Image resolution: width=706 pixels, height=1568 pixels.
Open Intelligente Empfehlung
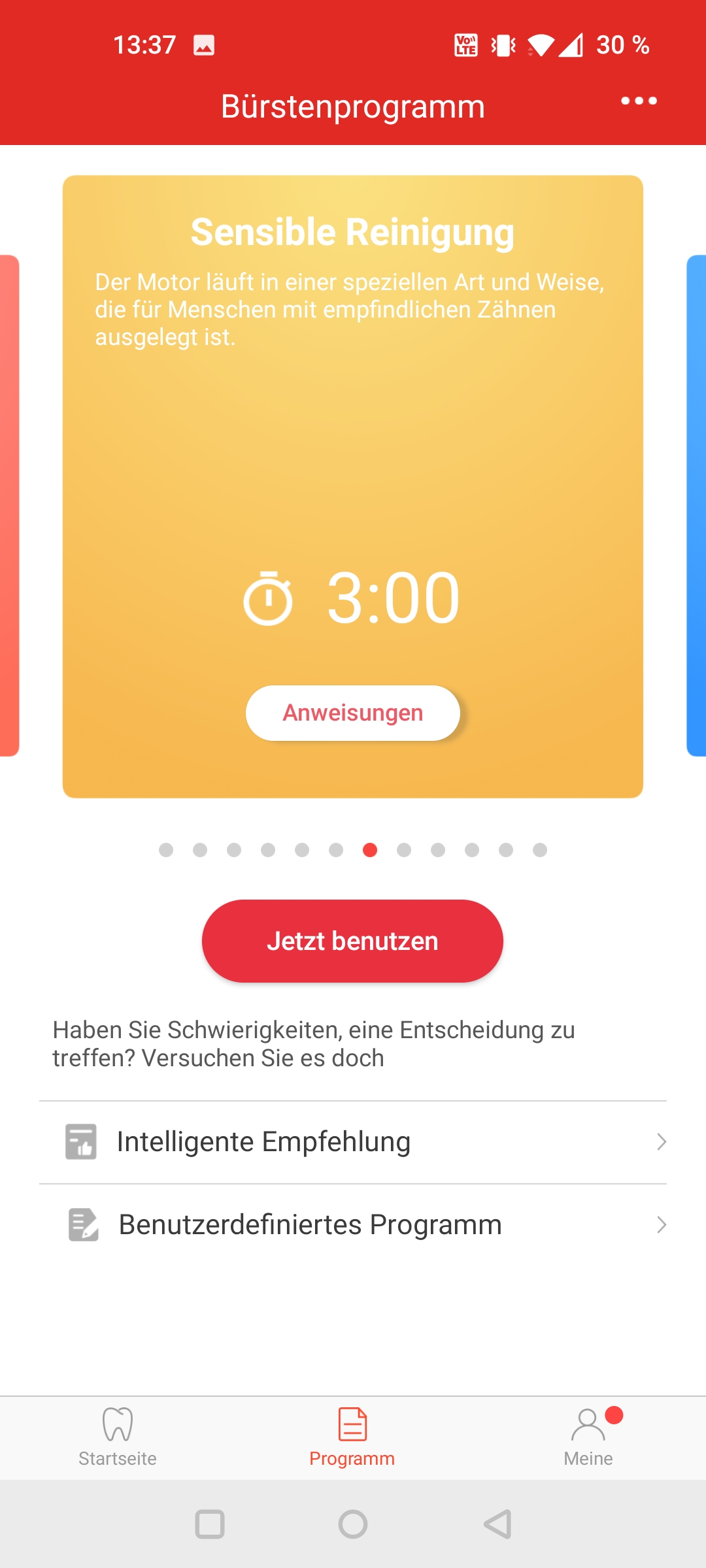[x=353, y=1142]
